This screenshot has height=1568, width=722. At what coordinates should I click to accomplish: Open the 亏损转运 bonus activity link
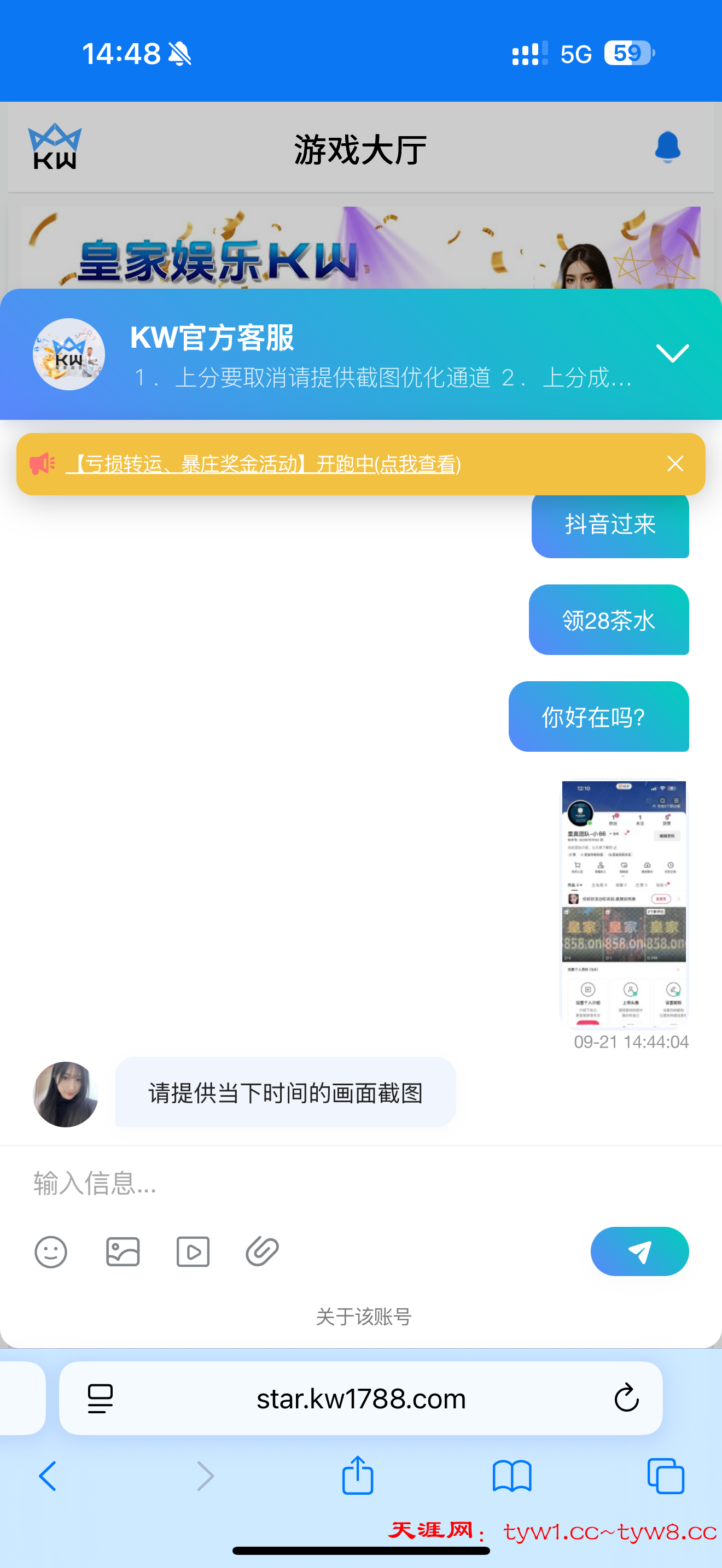[263, 464]
